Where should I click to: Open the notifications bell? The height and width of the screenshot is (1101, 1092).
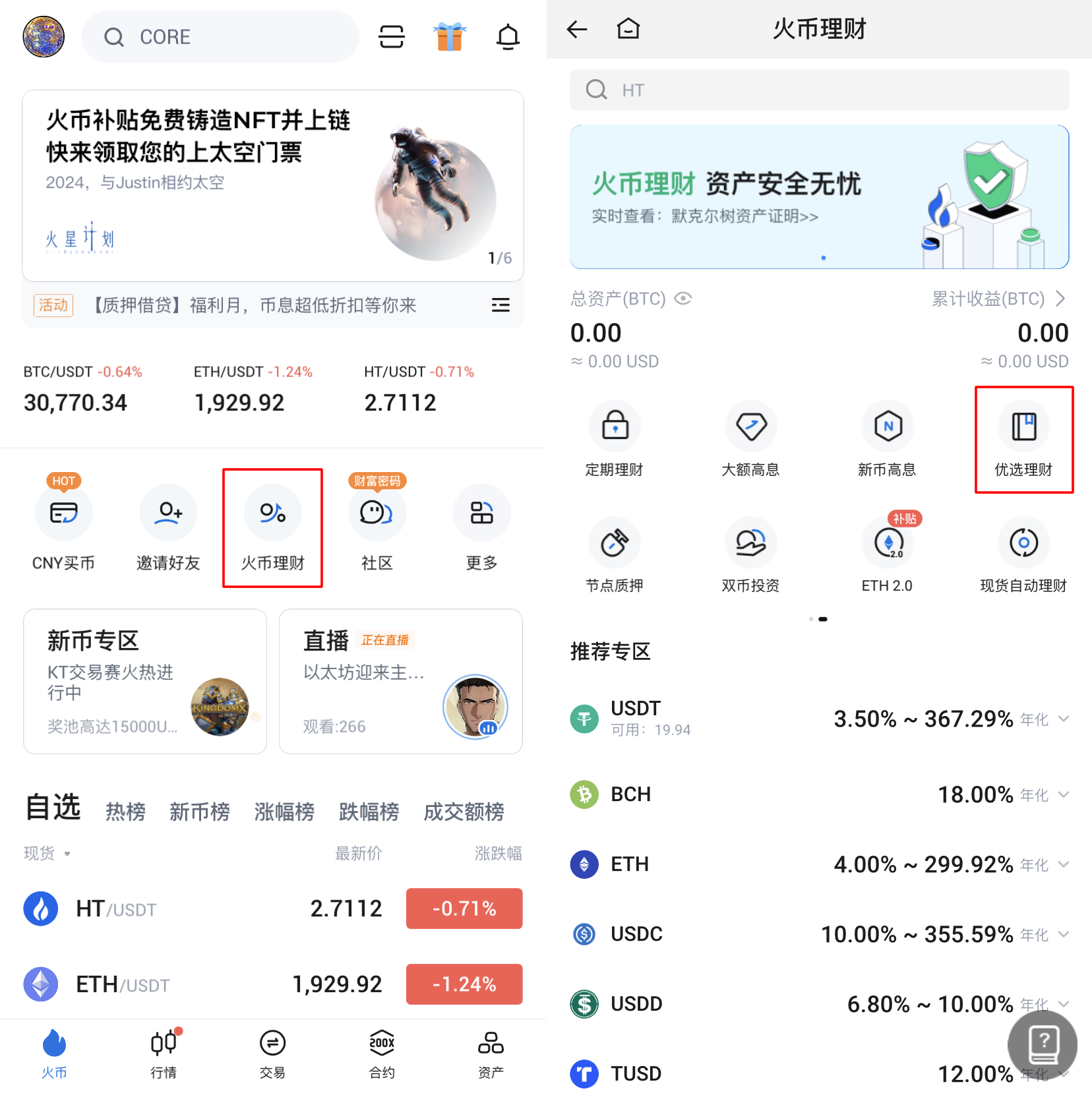click(x=508, y=37)
